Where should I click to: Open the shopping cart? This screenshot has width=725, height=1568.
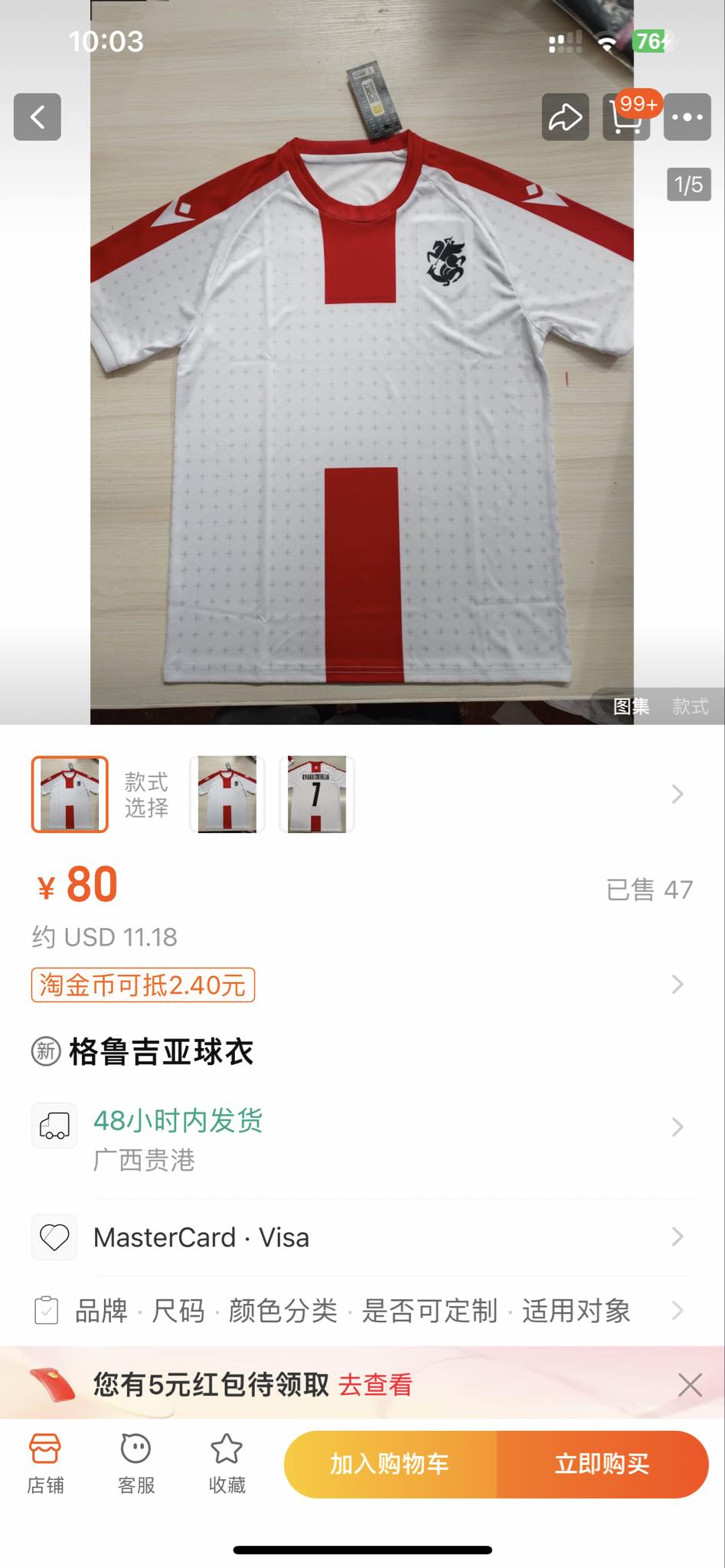point(626,117)
